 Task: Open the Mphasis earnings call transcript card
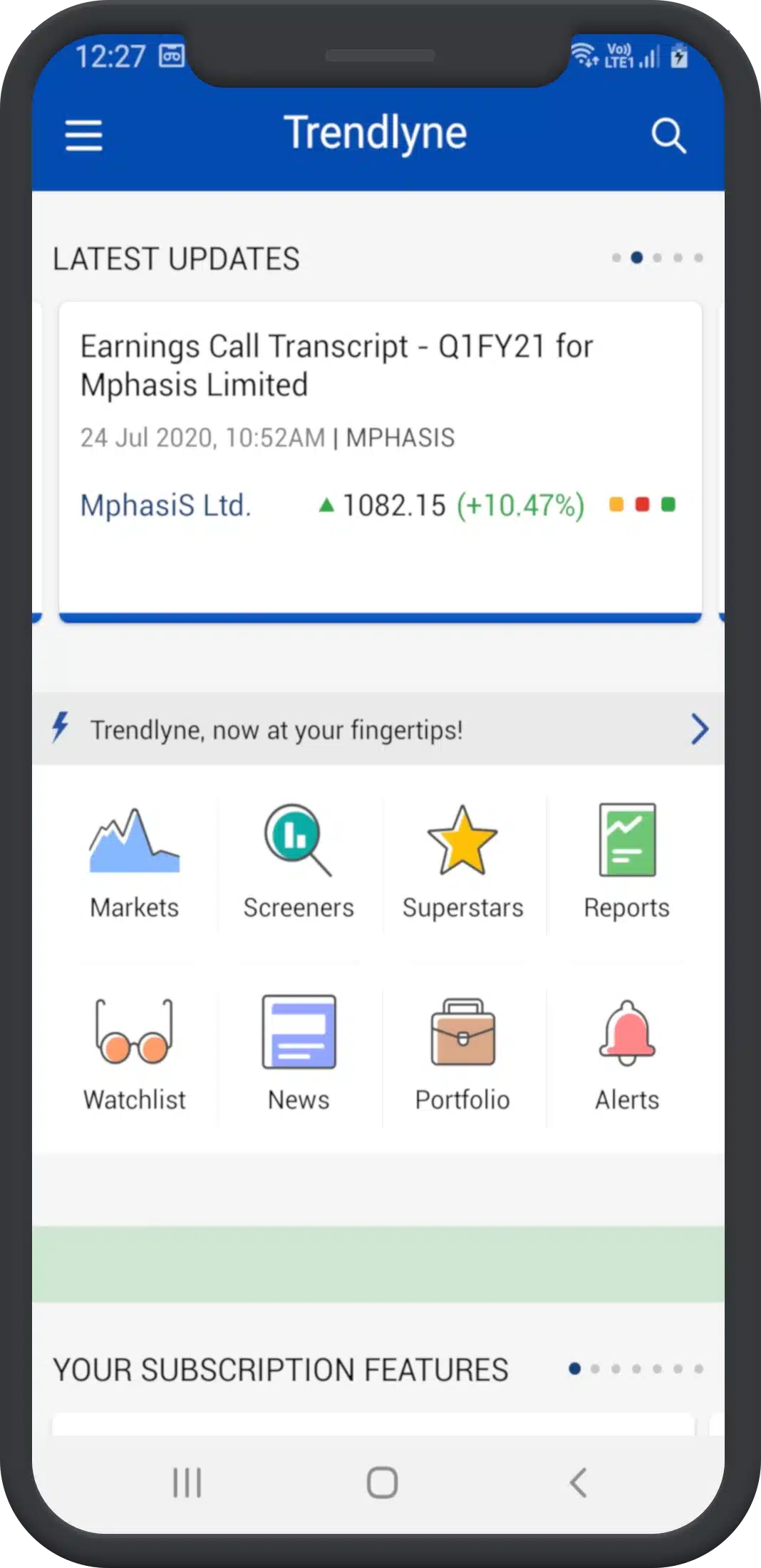pyautogui.click(x=336, y=365)
